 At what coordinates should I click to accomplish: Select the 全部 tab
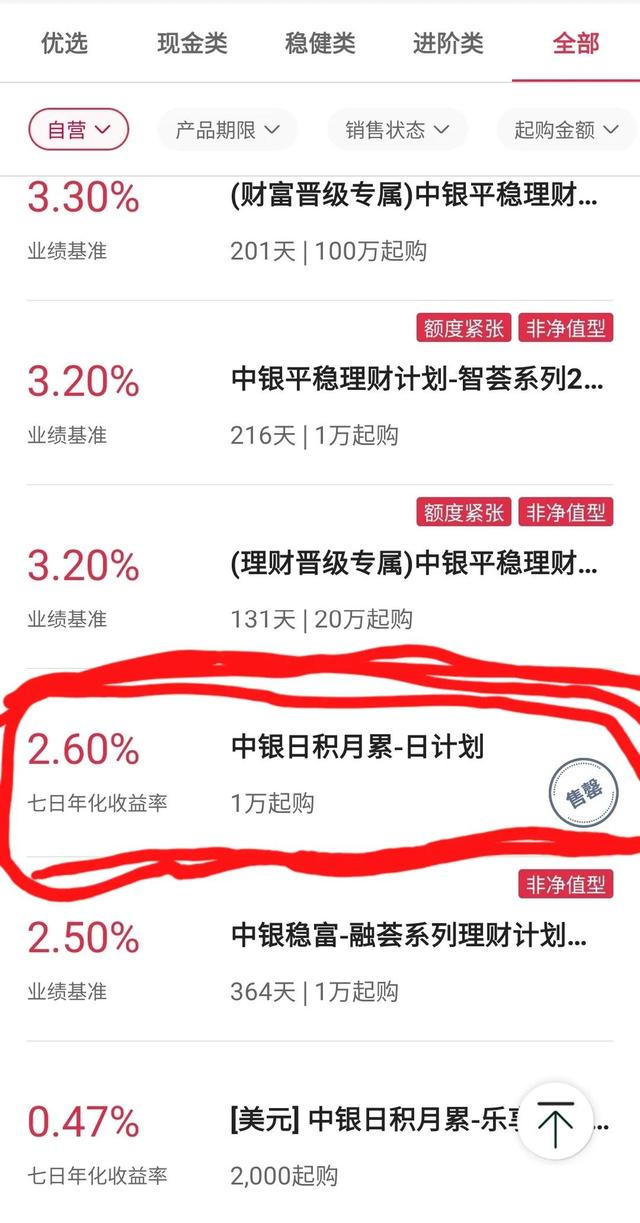576,43
